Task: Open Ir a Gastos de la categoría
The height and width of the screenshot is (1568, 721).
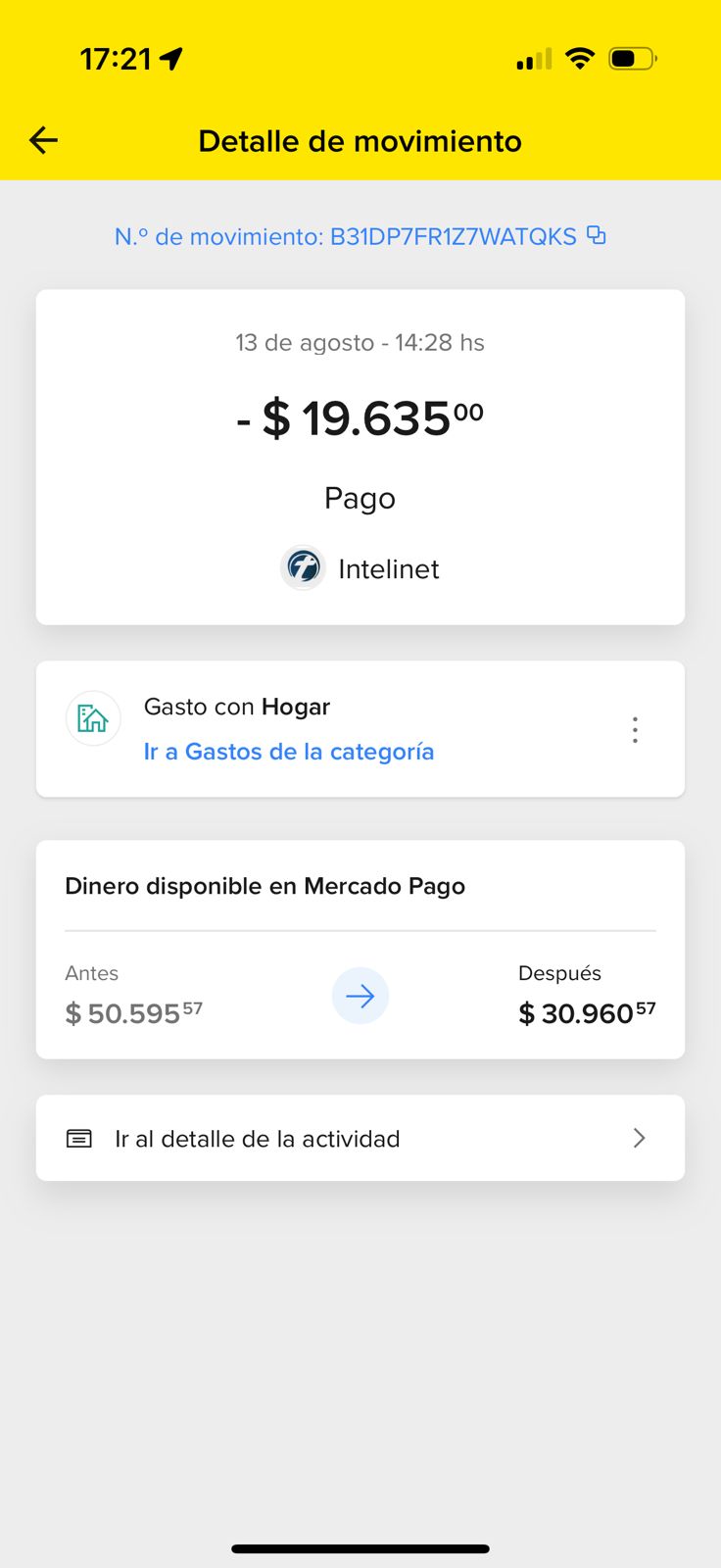Action: 288,752
